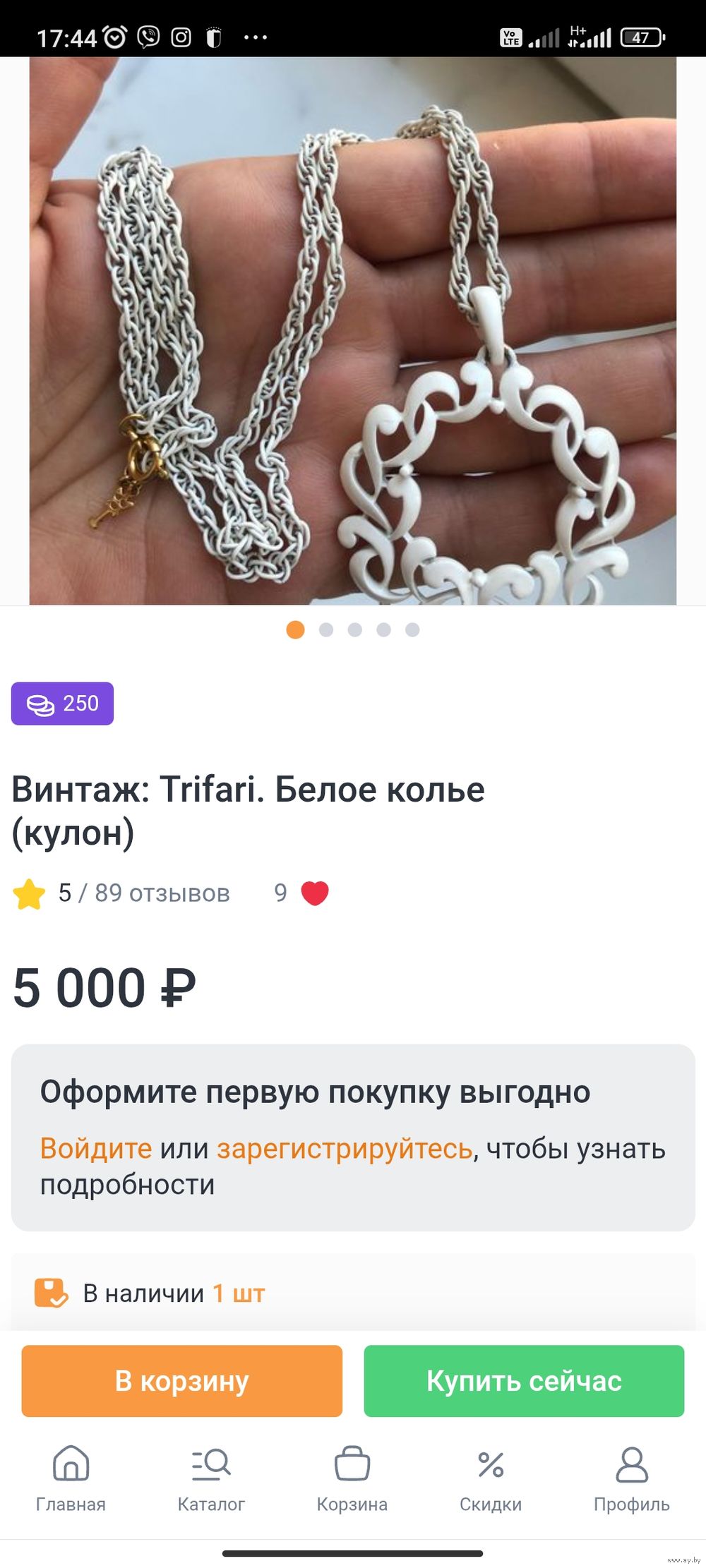This screenshot has width=706, height=1568.
Task: Add the item with В корзину
Action: (x=181, y=1380)
